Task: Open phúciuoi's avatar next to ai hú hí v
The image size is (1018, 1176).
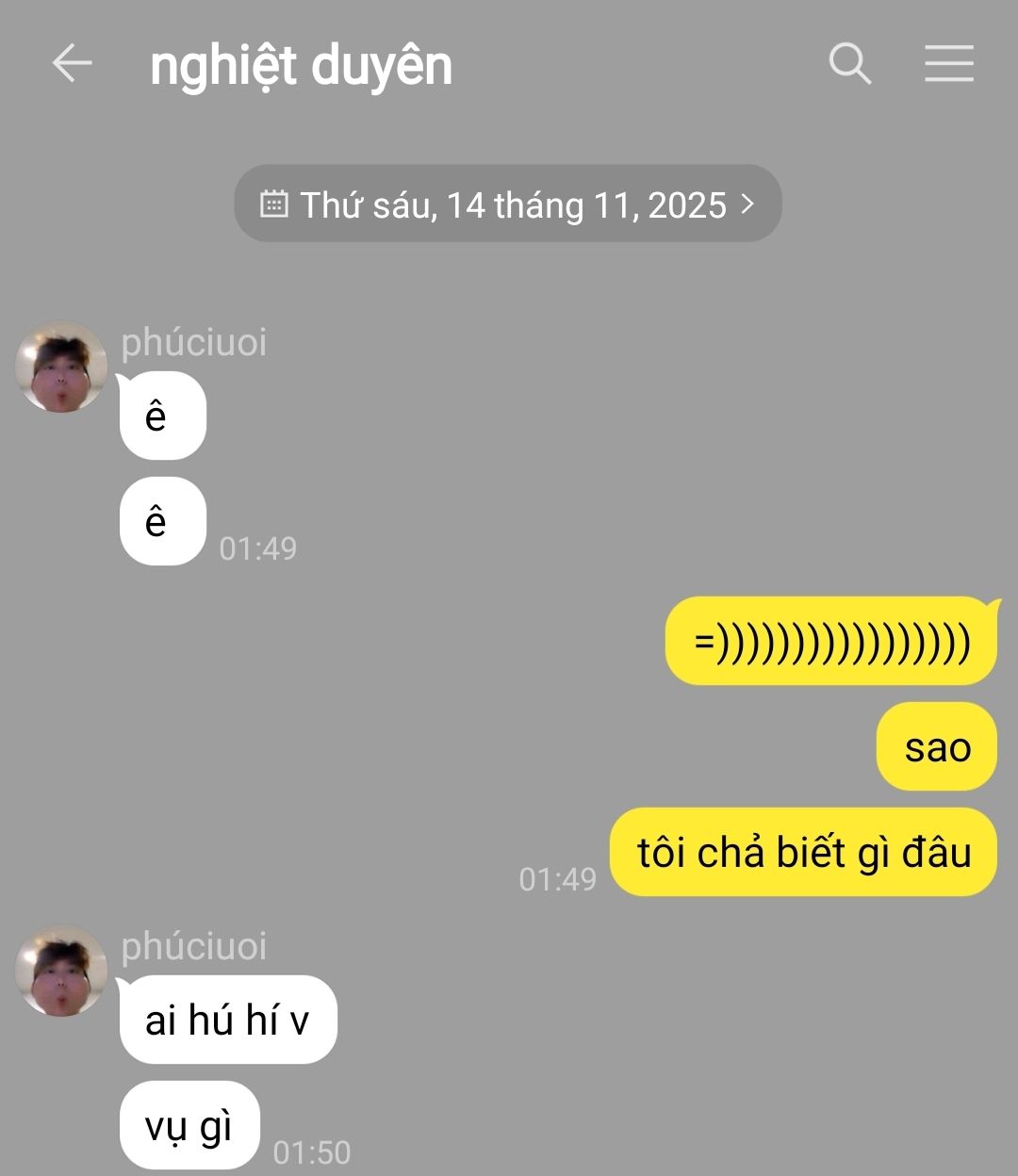Action: [x=61, y=971]
